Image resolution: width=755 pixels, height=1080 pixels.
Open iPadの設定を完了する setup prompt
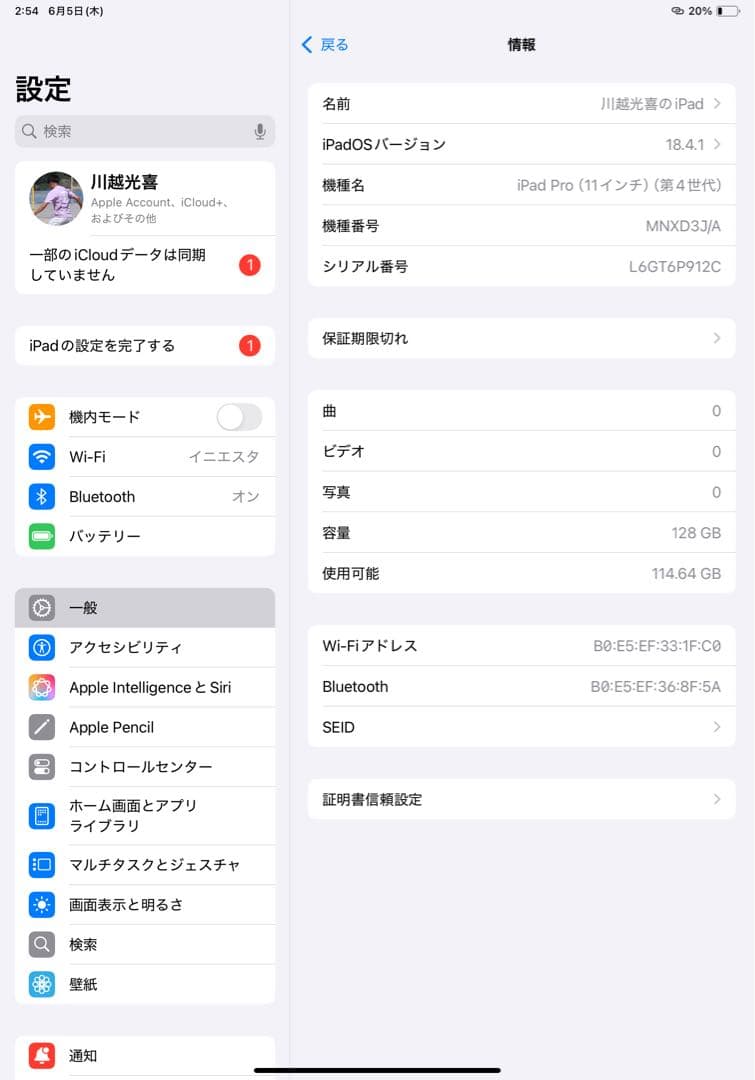tap(144, 345)
